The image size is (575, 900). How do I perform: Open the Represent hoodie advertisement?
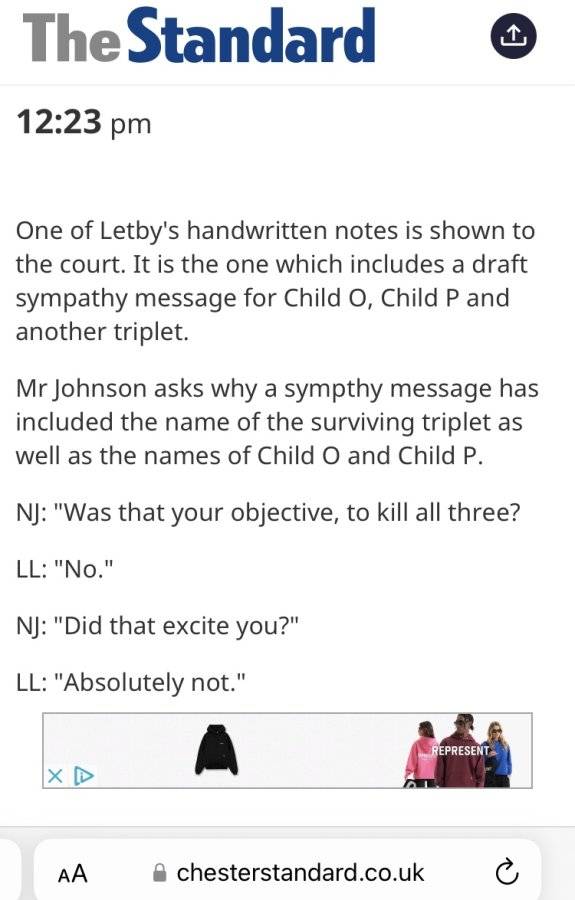click(x=287, y=750)
